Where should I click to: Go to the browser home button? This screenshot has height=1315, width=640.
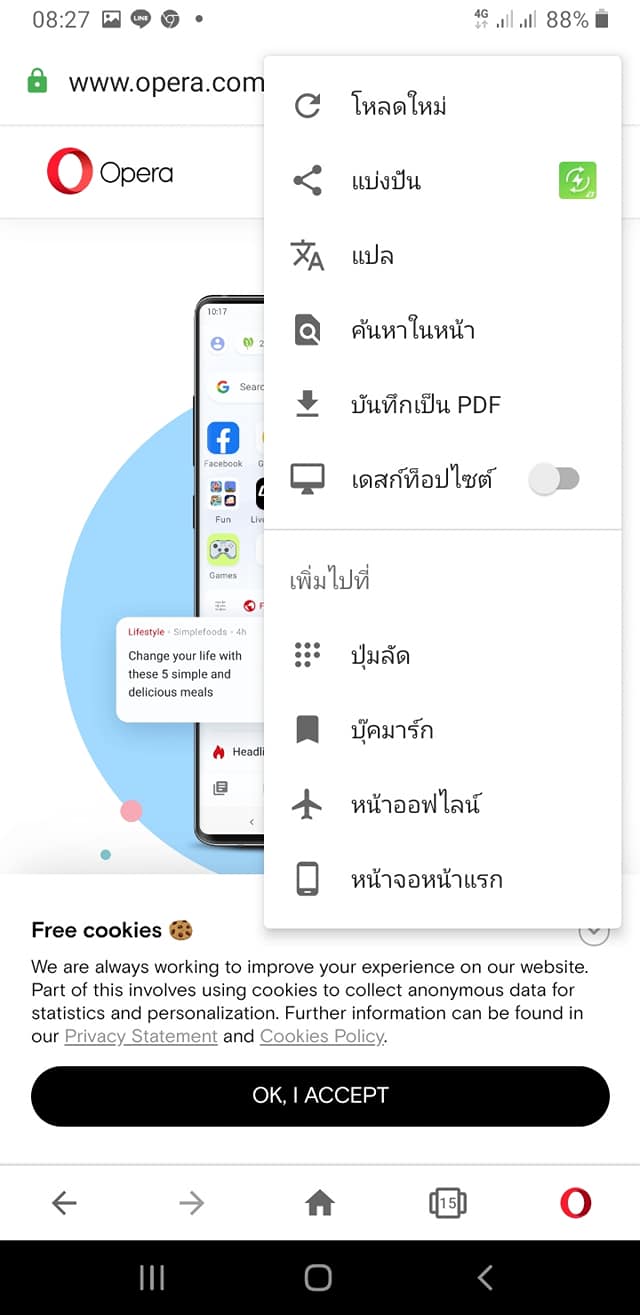pyautogui.click(x=320, y=1203)
